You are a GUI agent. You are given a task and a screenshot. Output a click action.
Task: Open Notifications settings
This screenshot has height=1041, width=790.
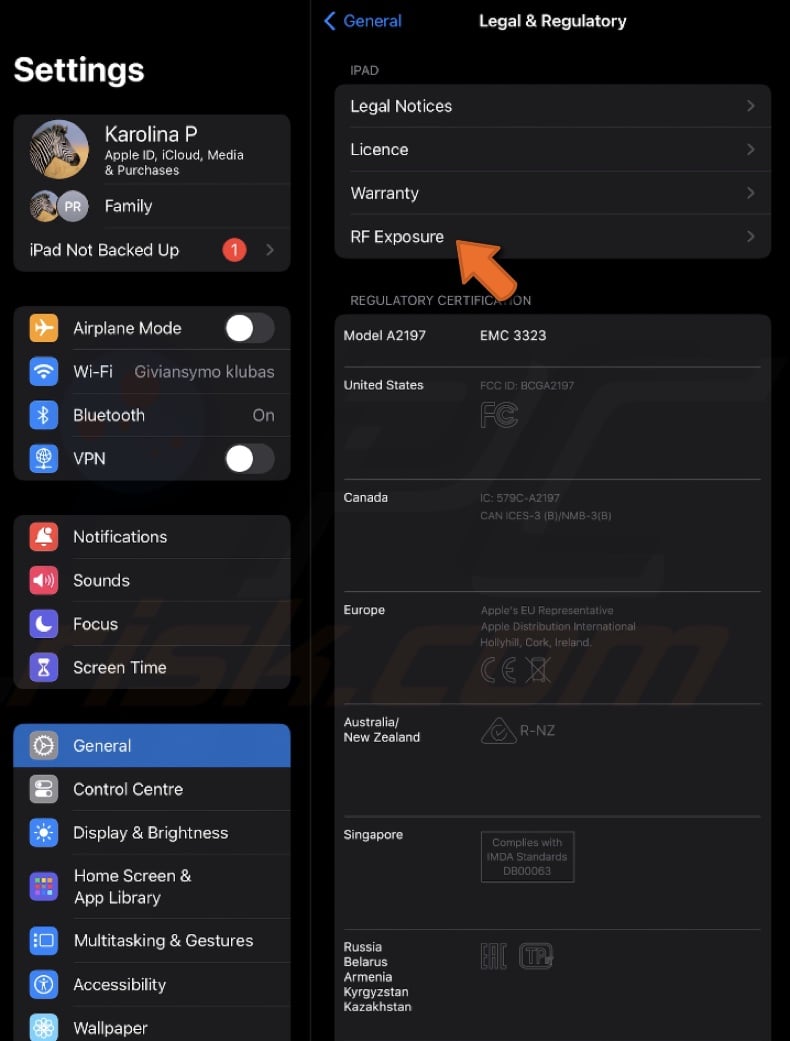click(152, 537)
